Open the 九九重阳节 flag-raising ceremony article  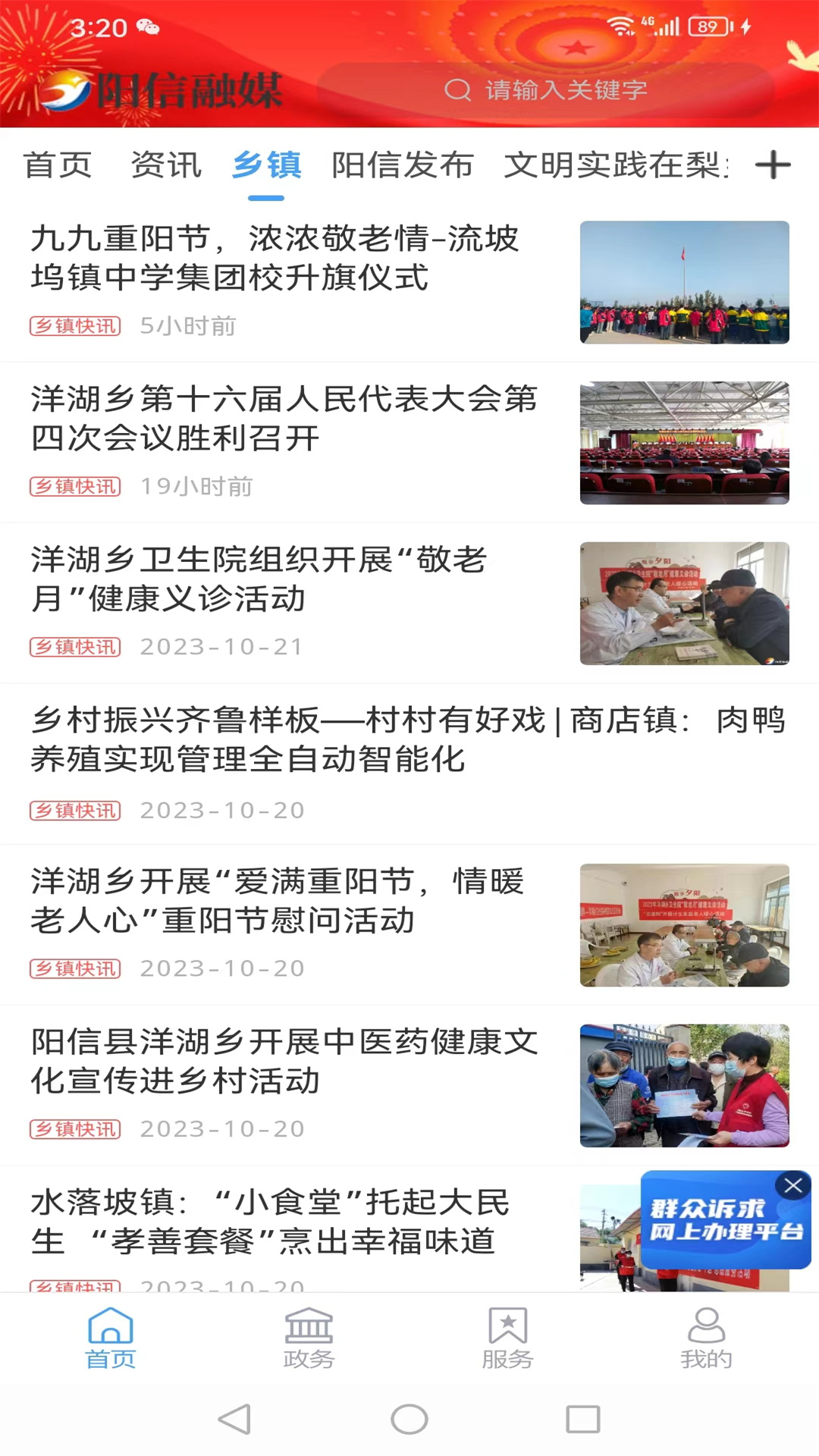point(275,259)
